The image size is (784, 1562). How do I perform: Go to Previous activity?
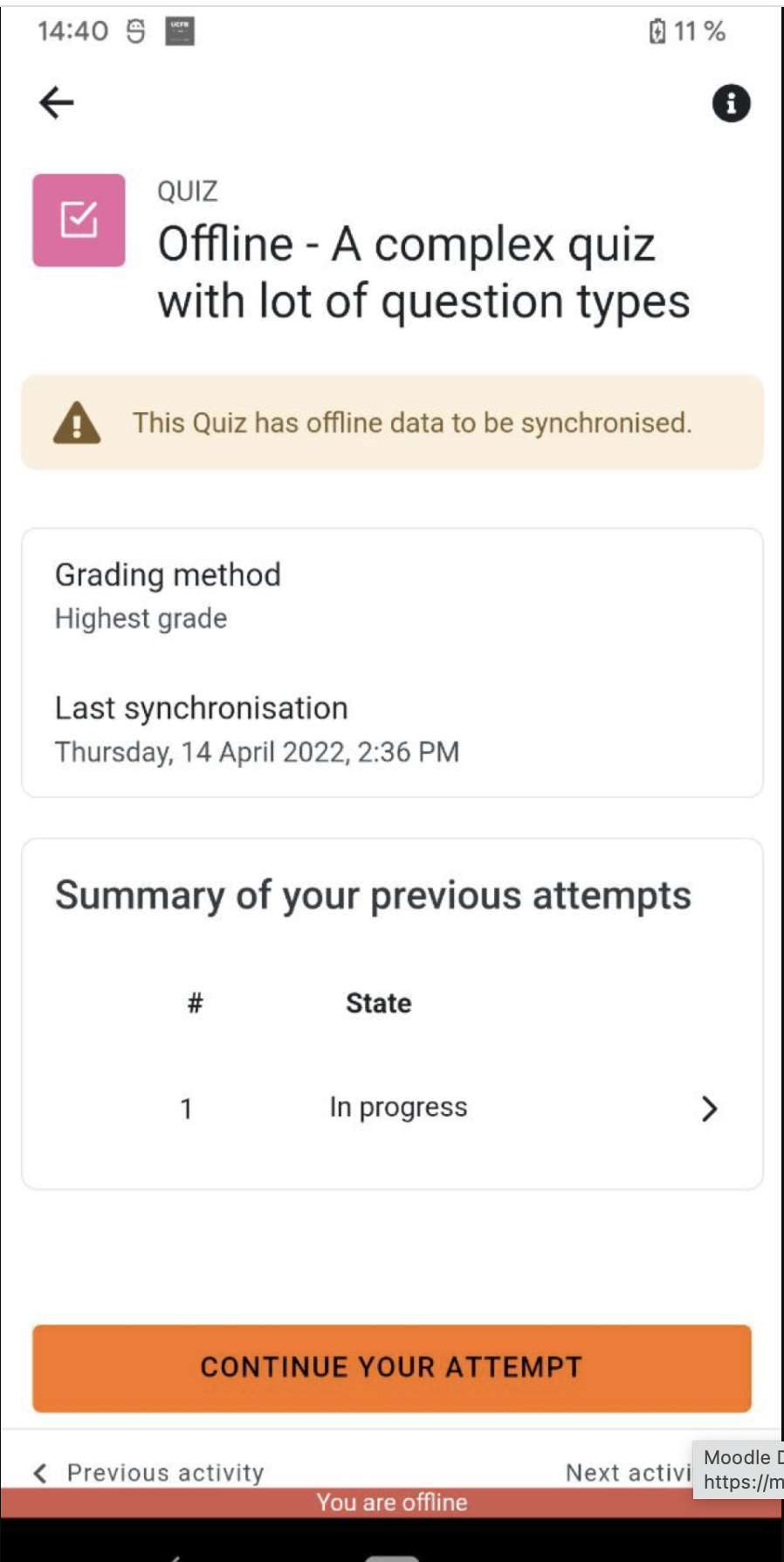(148, 1473)
